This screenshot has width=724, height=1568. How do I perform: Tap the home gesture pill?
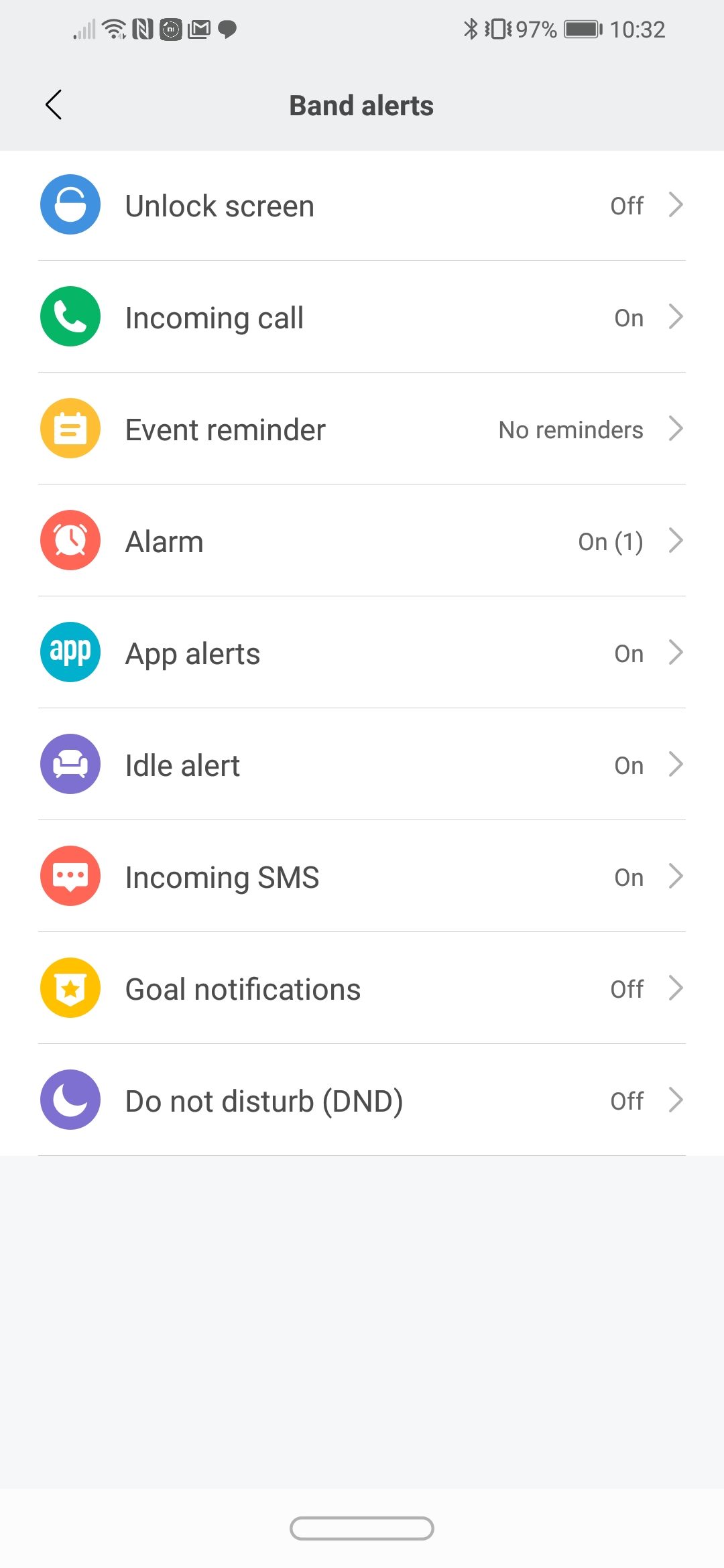tap(362, 1528)
